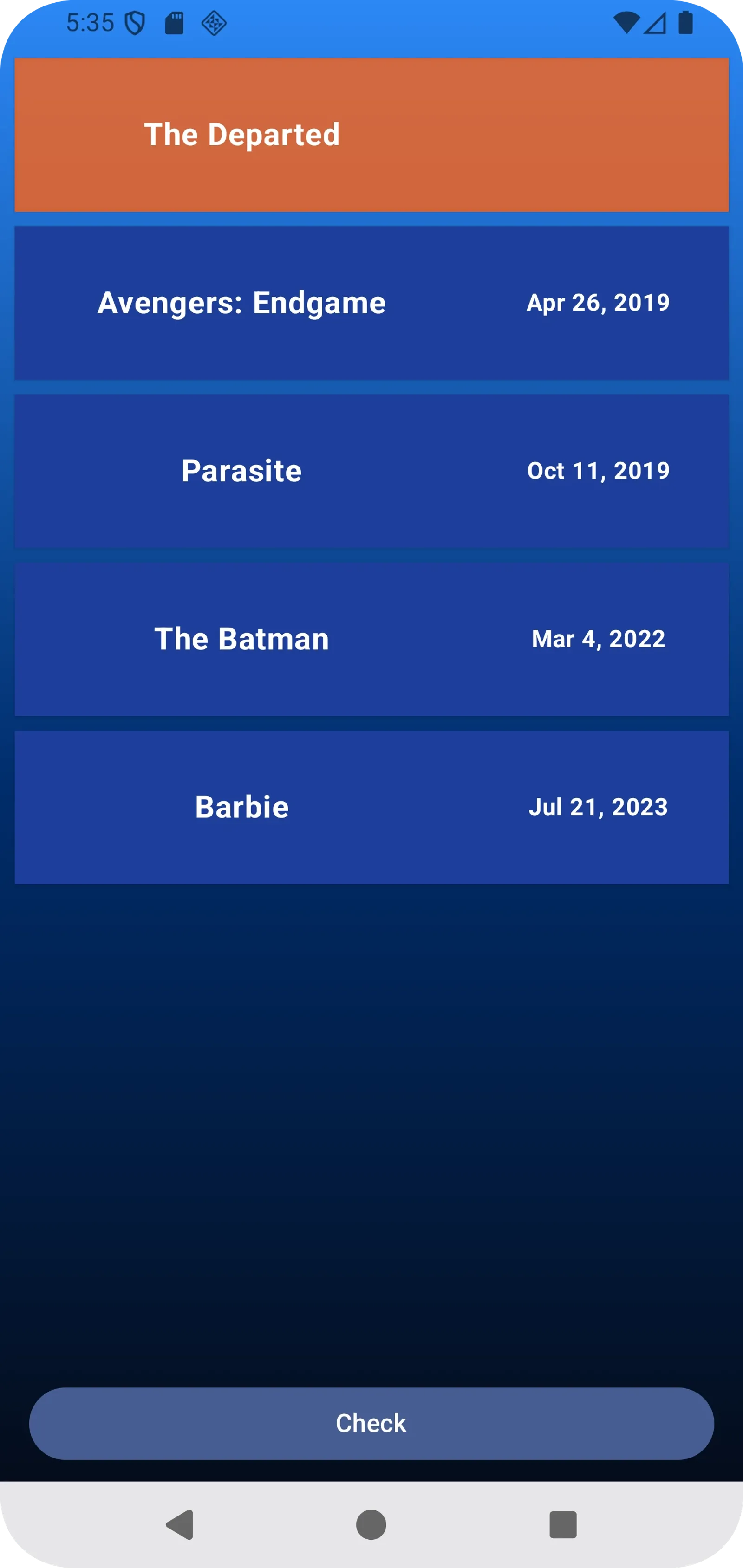
Task: Select The Batman card
Action: [371, 639]
